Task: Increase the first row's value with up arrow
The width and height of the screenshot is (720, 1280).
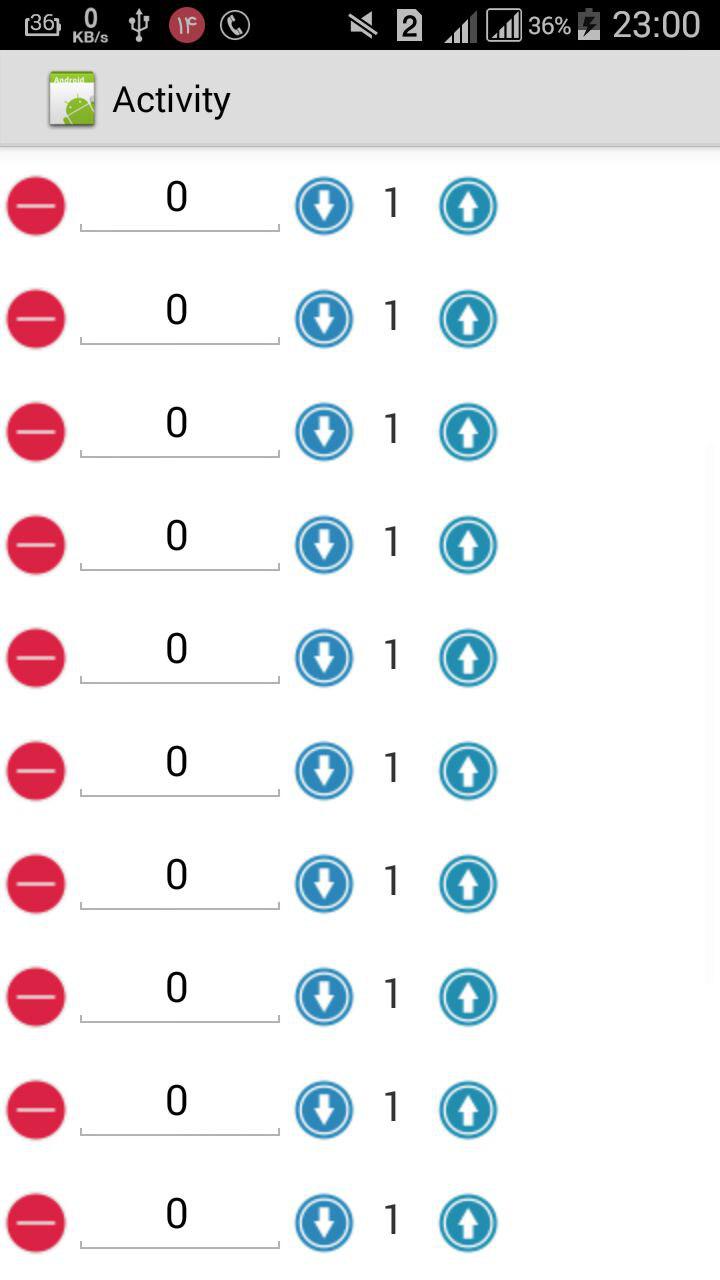Action: pos(468,206)
